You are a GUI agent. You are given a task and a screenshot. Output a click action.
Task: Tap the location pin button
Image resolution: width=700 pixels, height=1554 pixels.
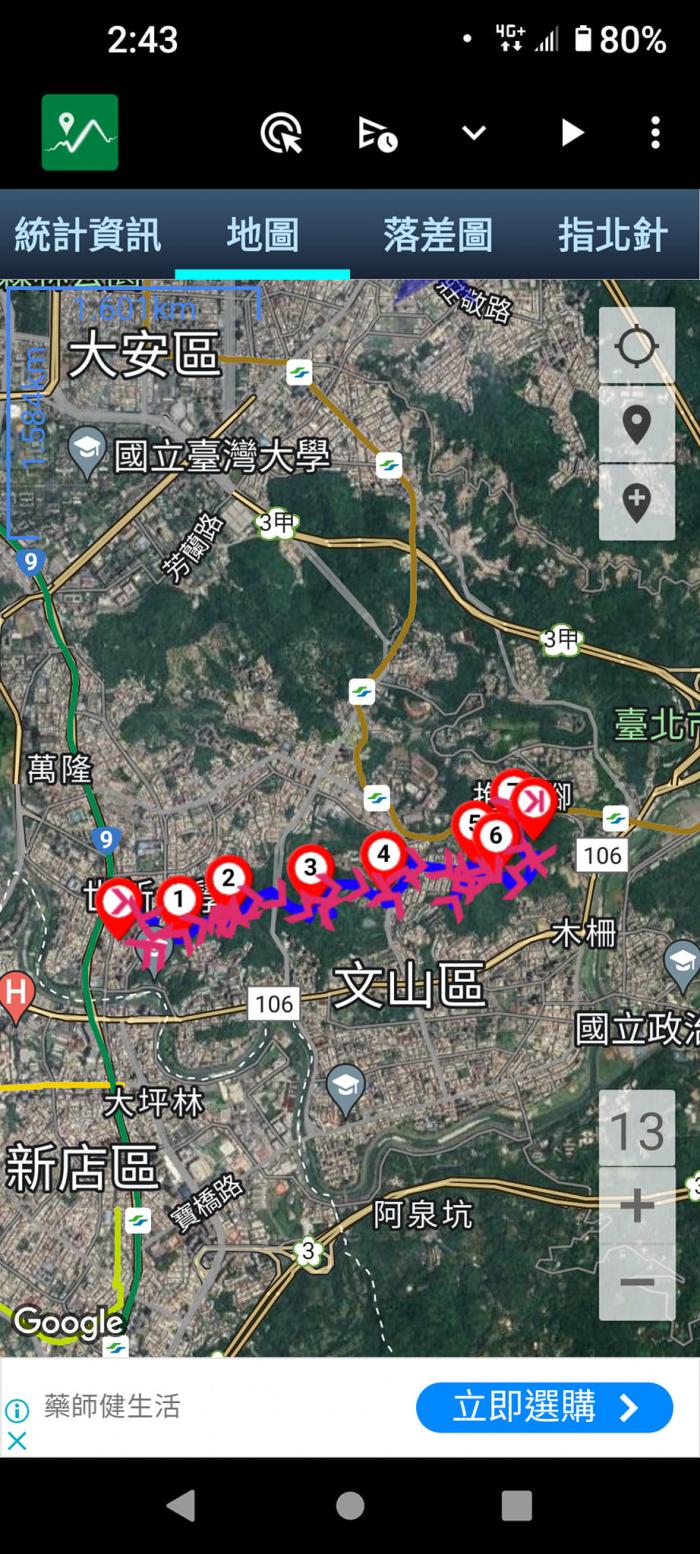tap(636, 424)
